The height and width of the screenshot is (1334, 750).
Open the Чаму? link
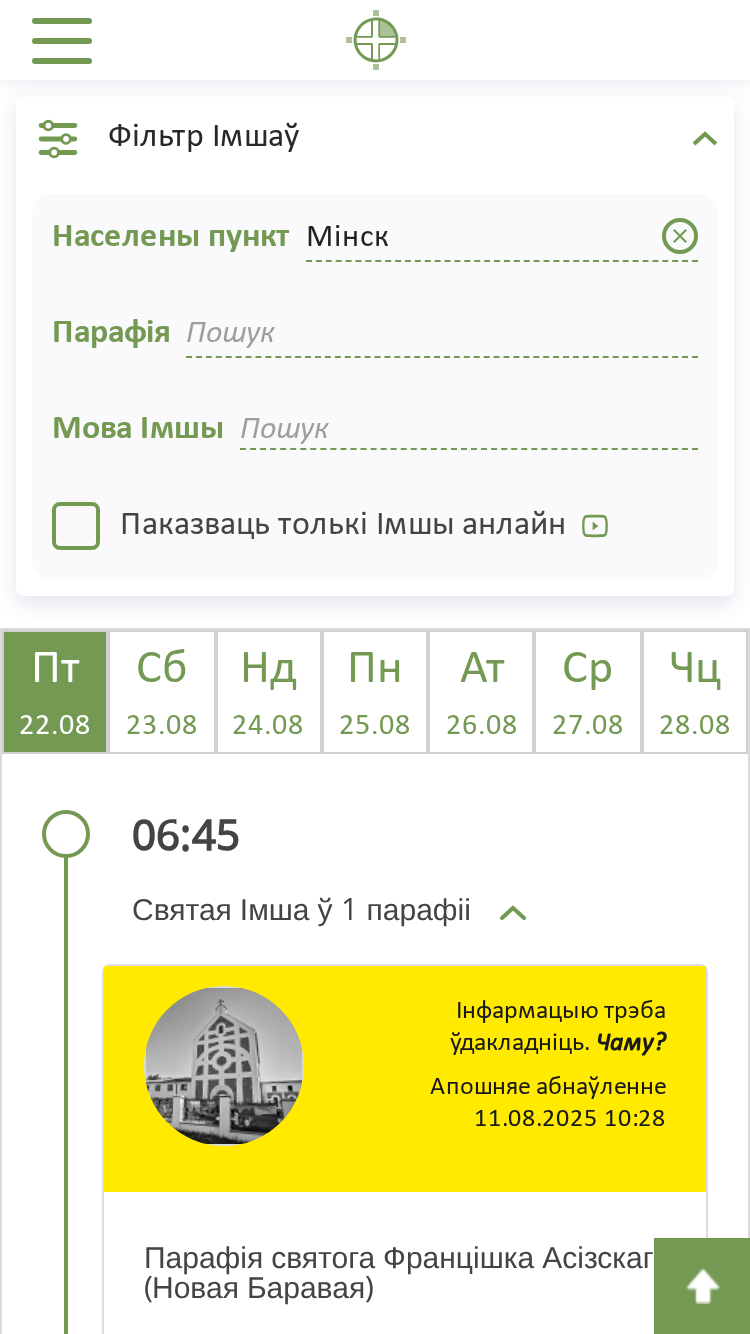click(631, 1044)
